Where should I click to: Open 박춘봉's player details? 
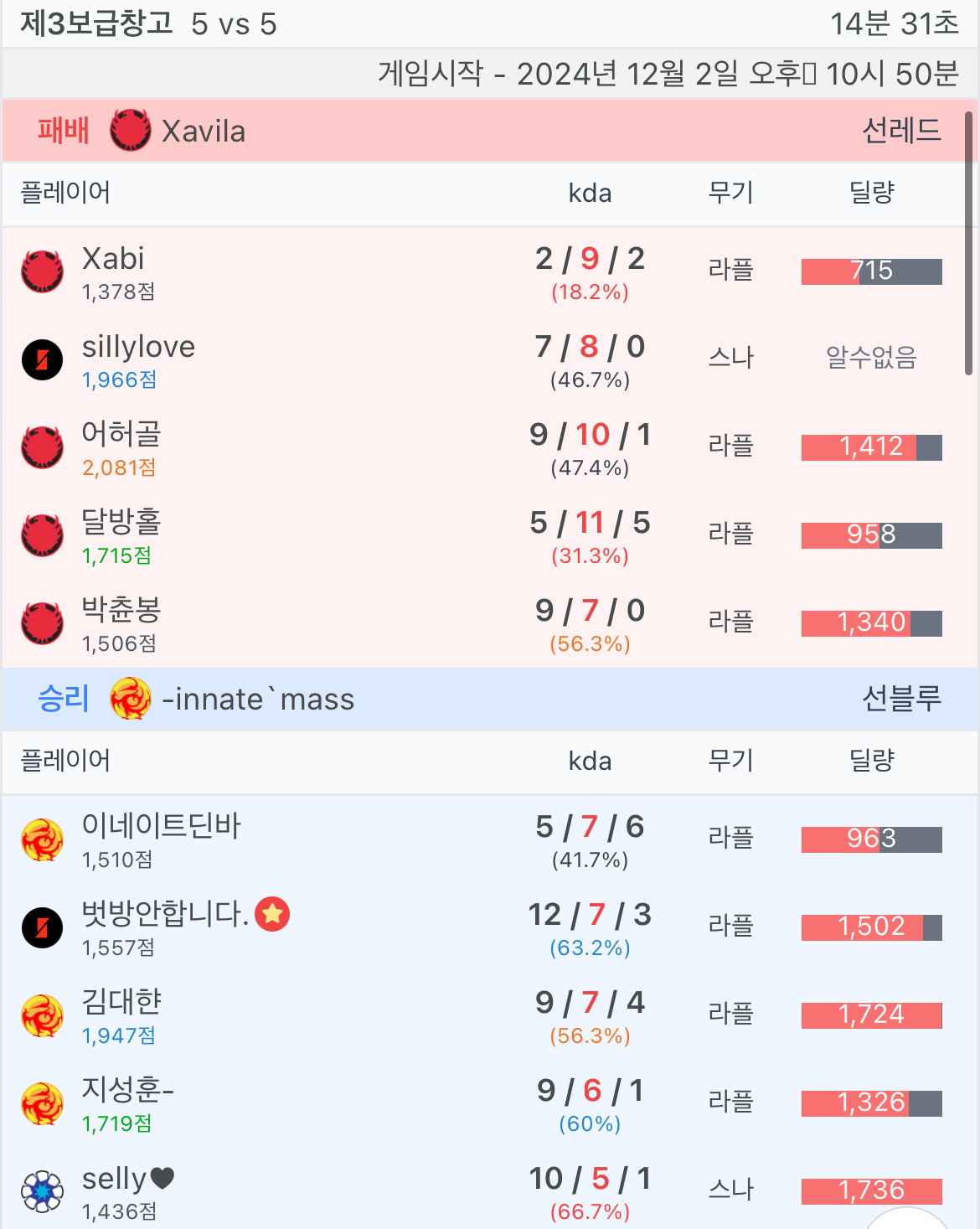[x=121, y=612]
